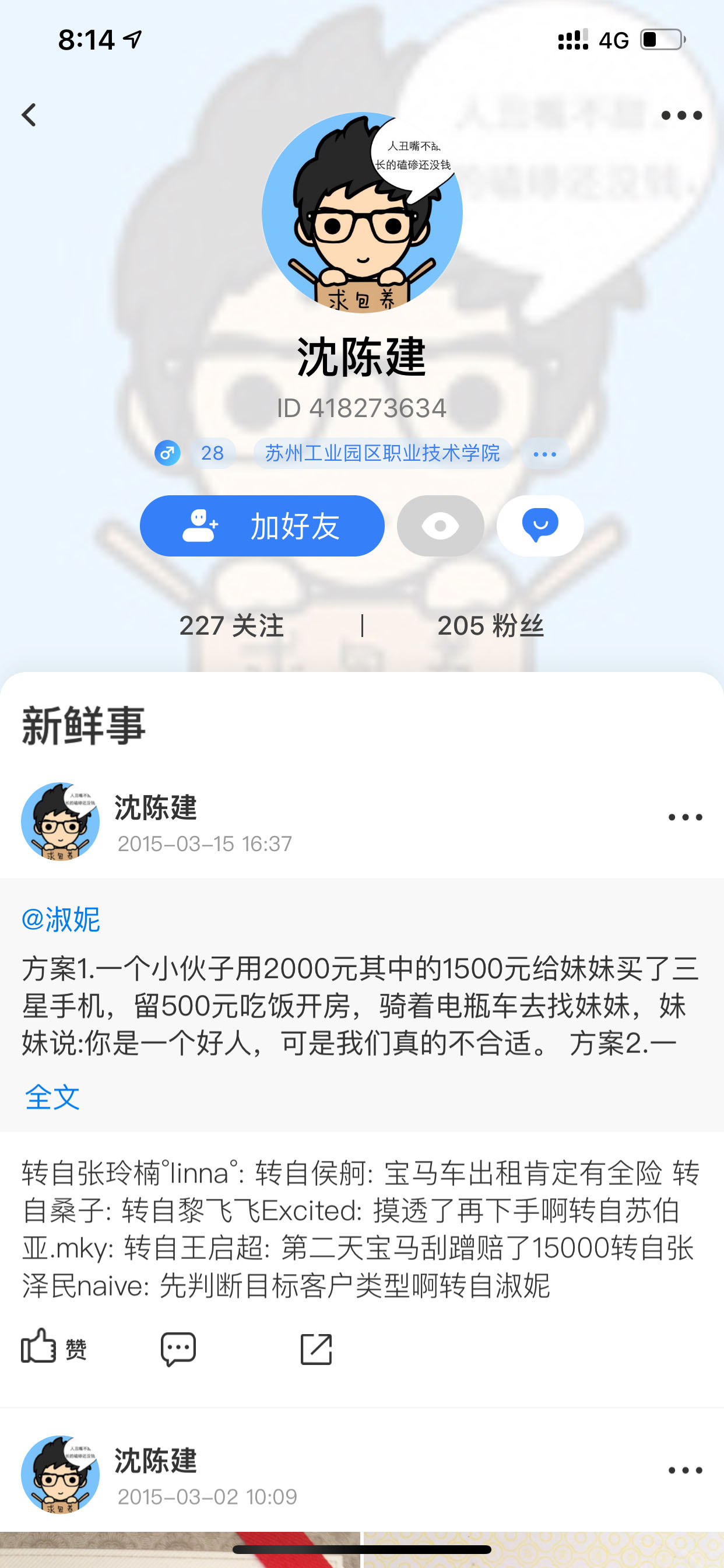
Task: View the large profile avatar
Action: 362,212
